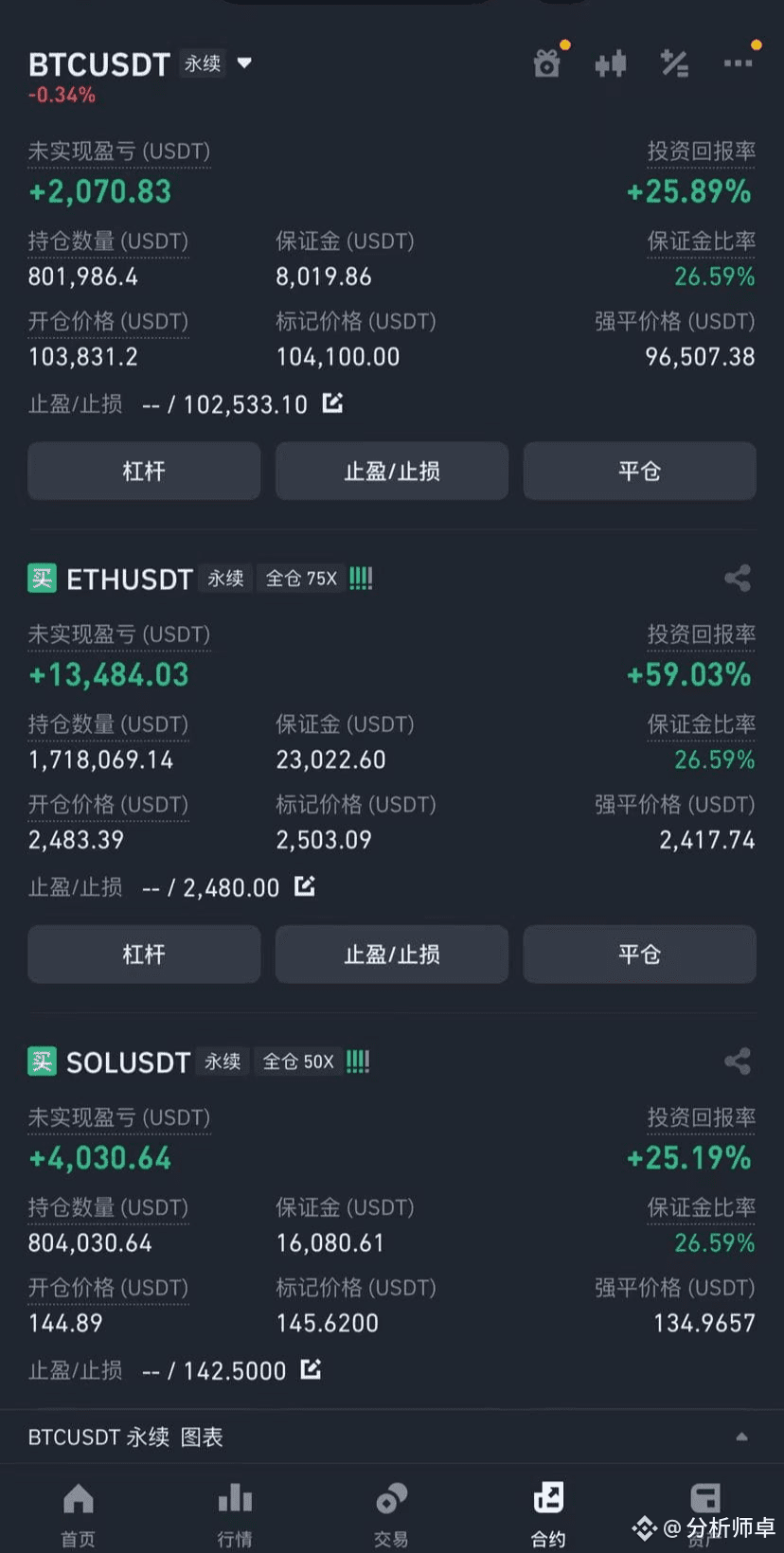Open the BTCUSDT pair dropdown
This screenshot has width=784, height=1553.
click(x=244, y=63)
